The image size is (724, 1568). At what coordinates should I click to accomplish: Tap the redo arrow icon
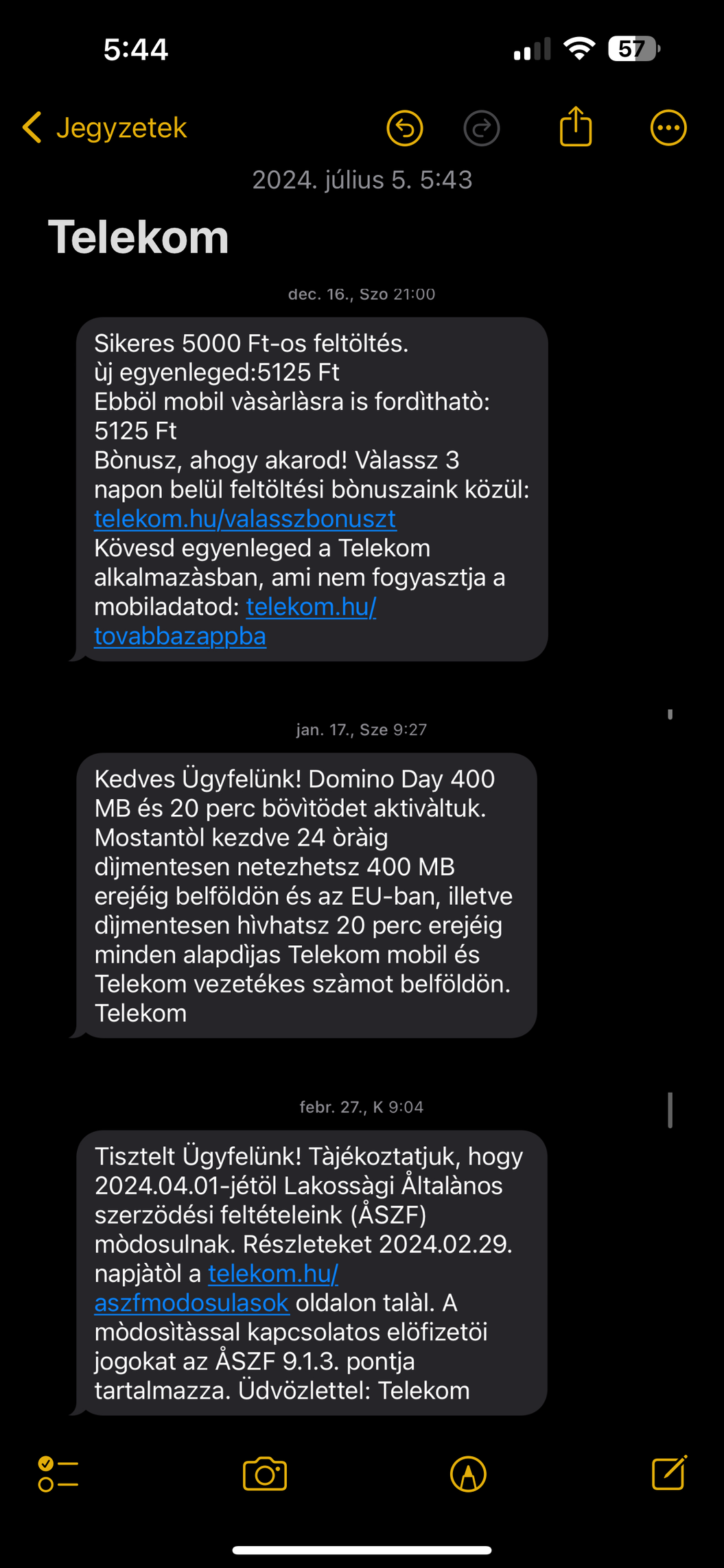(482, 128)
